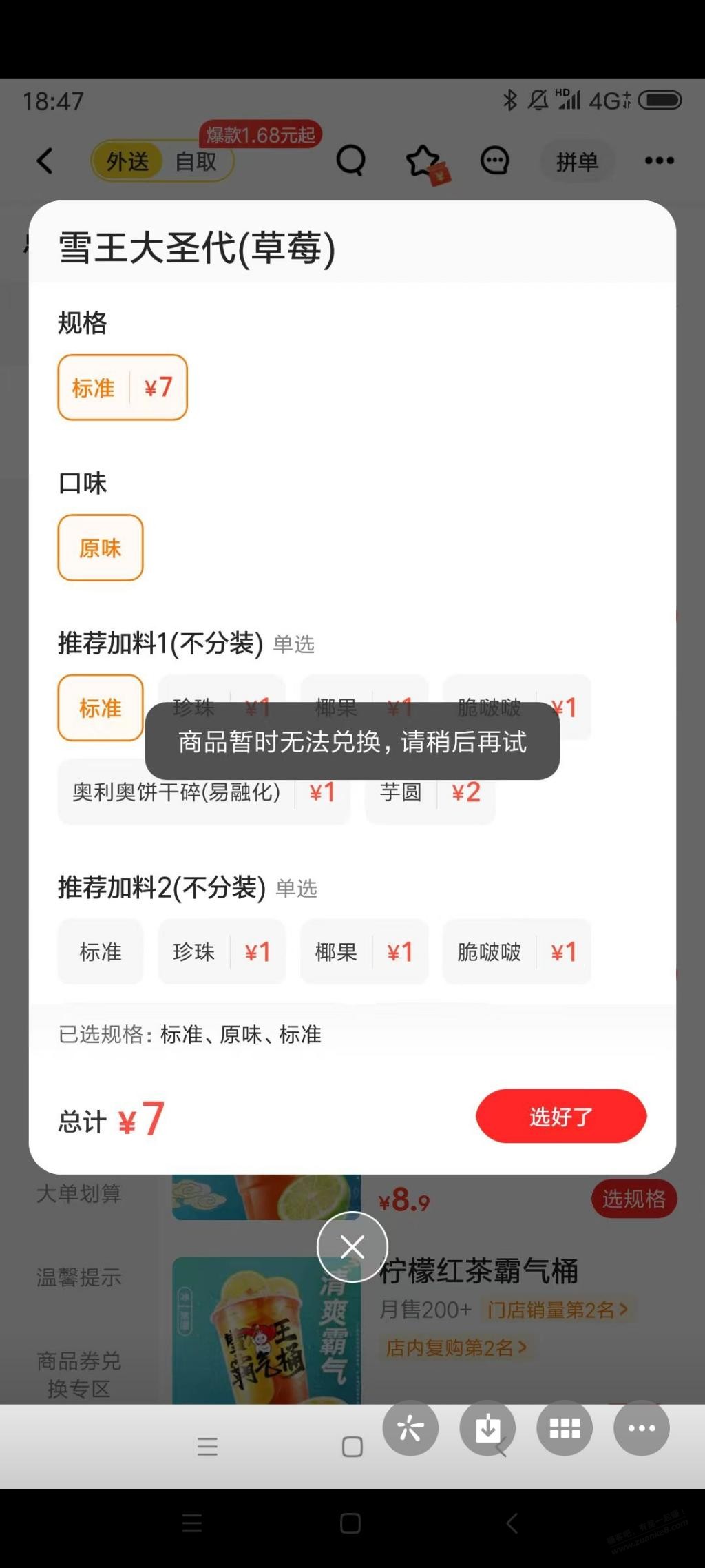Pick 脆啵啵 ¥1 under 推荐加料2
Image resolution: width=705 pixels, height=1568 pixels.
(x=516, y=952)
